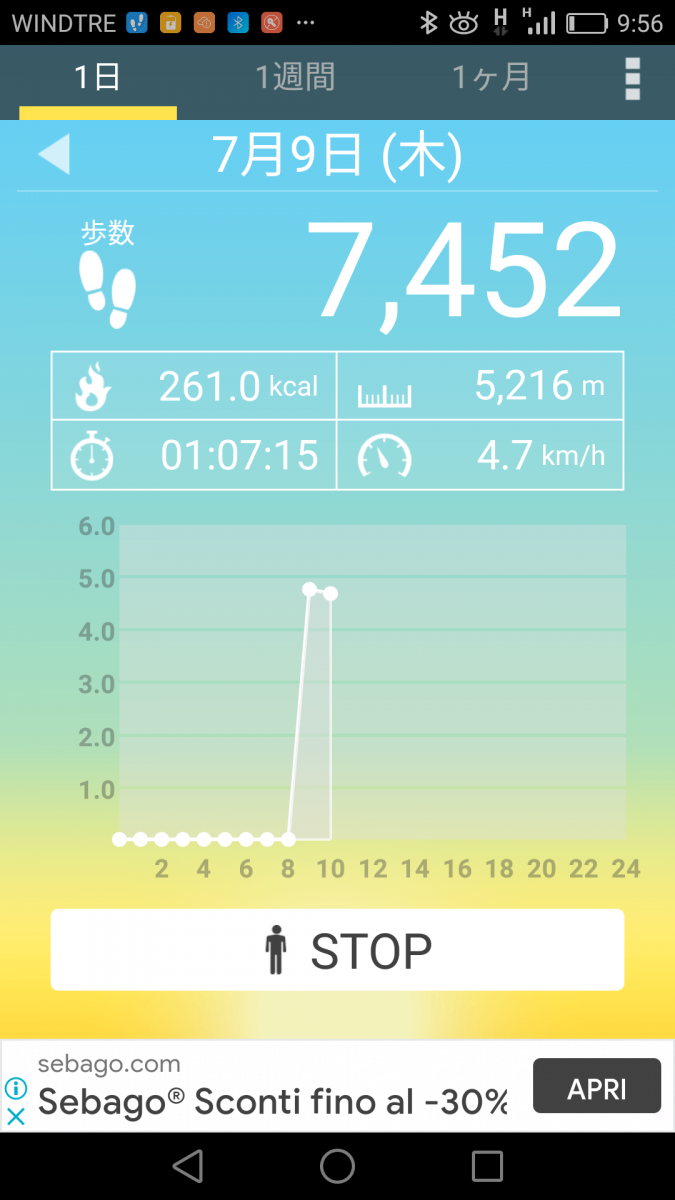The image size is (675, 1200).
Task: Go back with the system back button
Action: [x=187, y=1166]
